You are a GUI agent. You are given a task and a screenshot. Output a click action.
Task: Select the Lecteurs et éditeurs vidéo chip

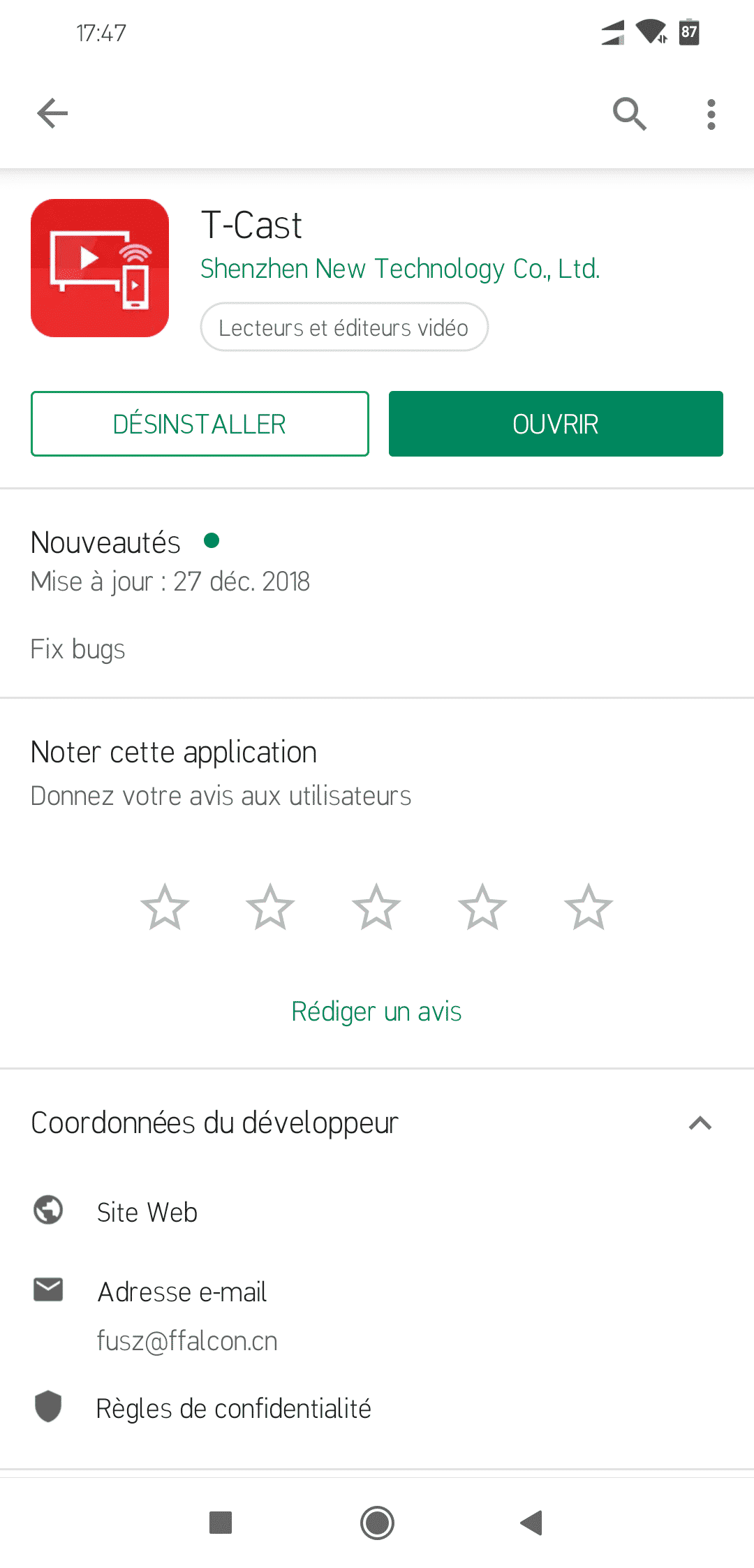344,327
